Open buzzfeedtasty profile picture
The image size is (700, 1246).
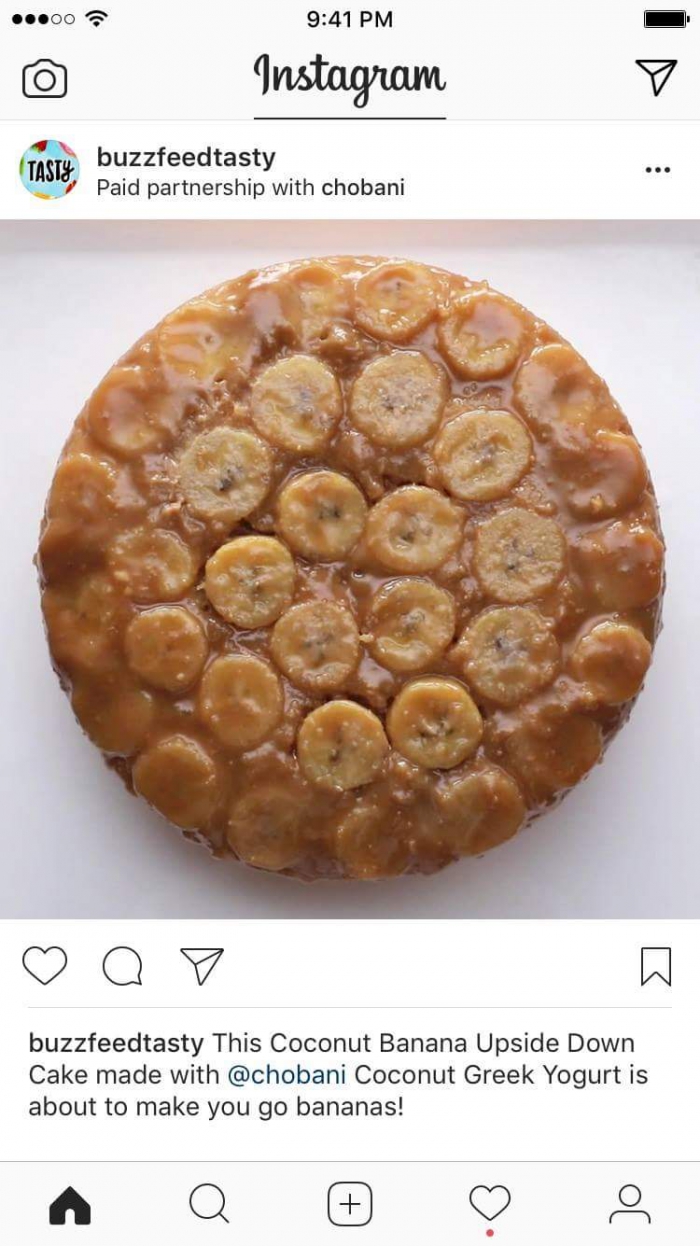[x=49, y=170]
